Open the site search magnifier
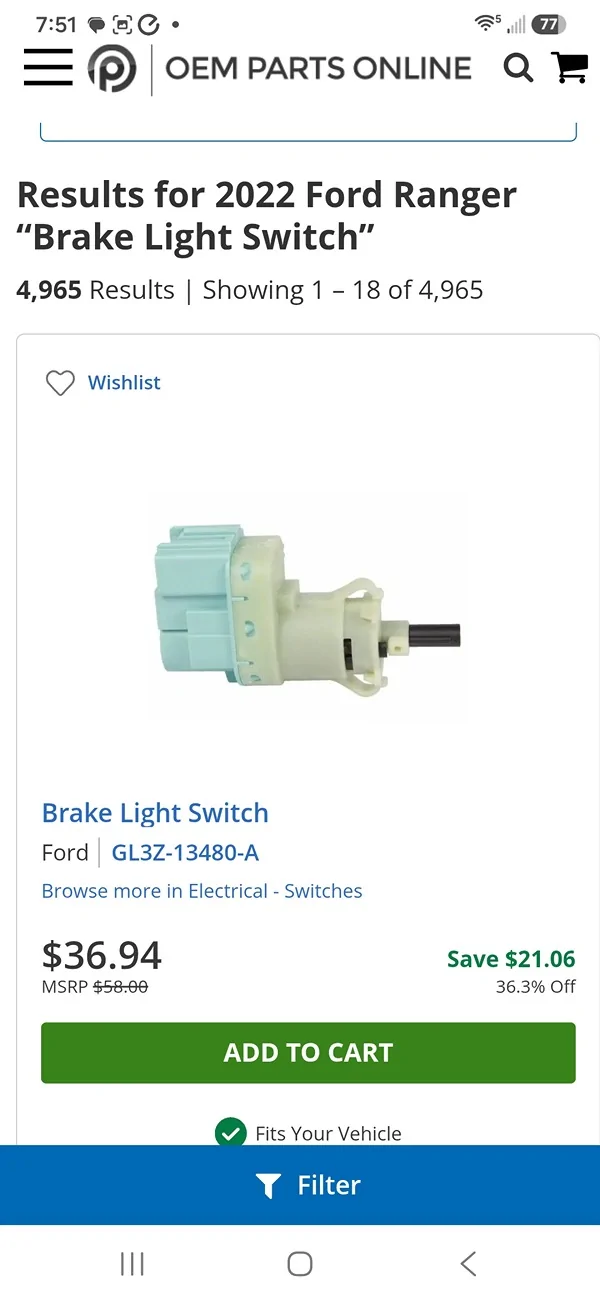This screenshot has width=600, height=1300. coord(518,68)
